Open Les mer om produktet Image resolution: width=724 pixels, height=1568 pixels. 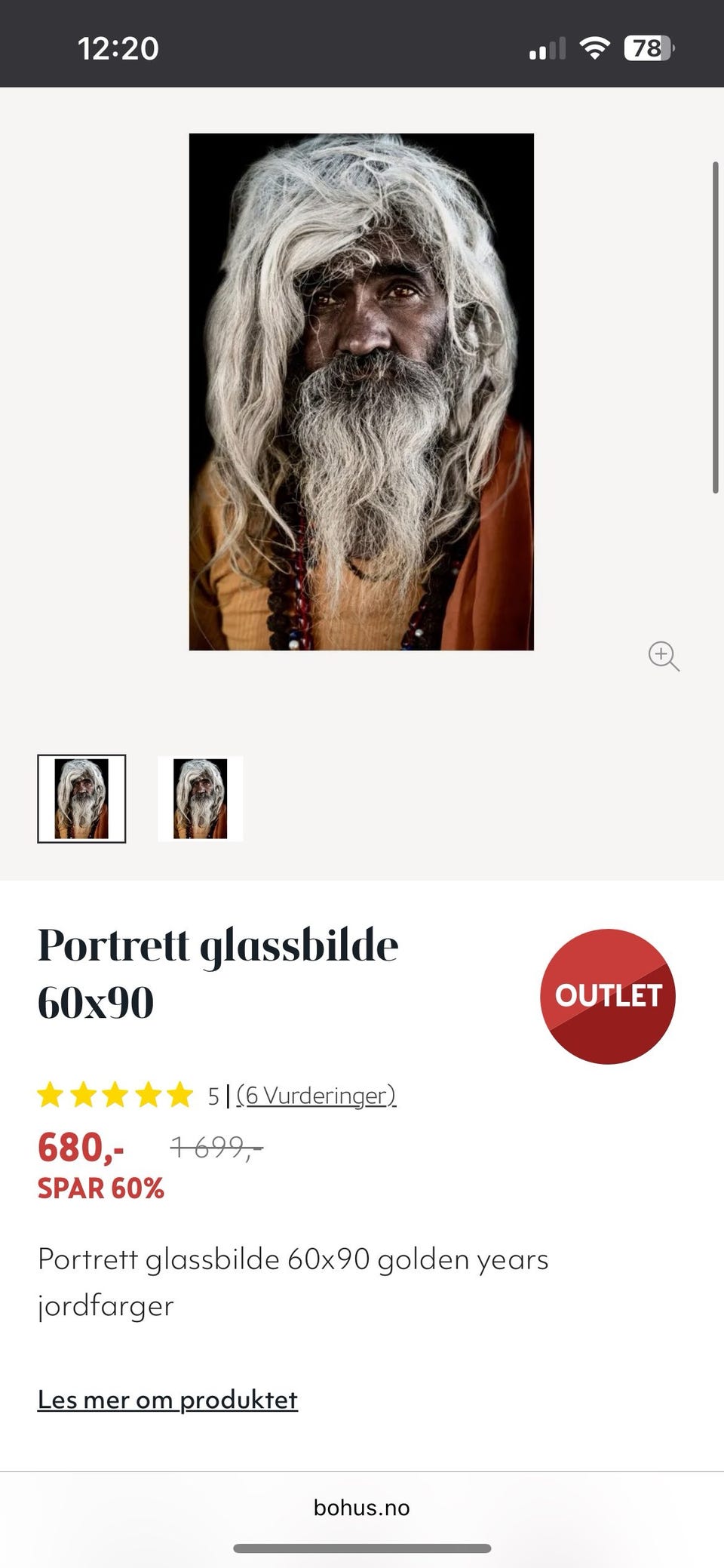167,1398
